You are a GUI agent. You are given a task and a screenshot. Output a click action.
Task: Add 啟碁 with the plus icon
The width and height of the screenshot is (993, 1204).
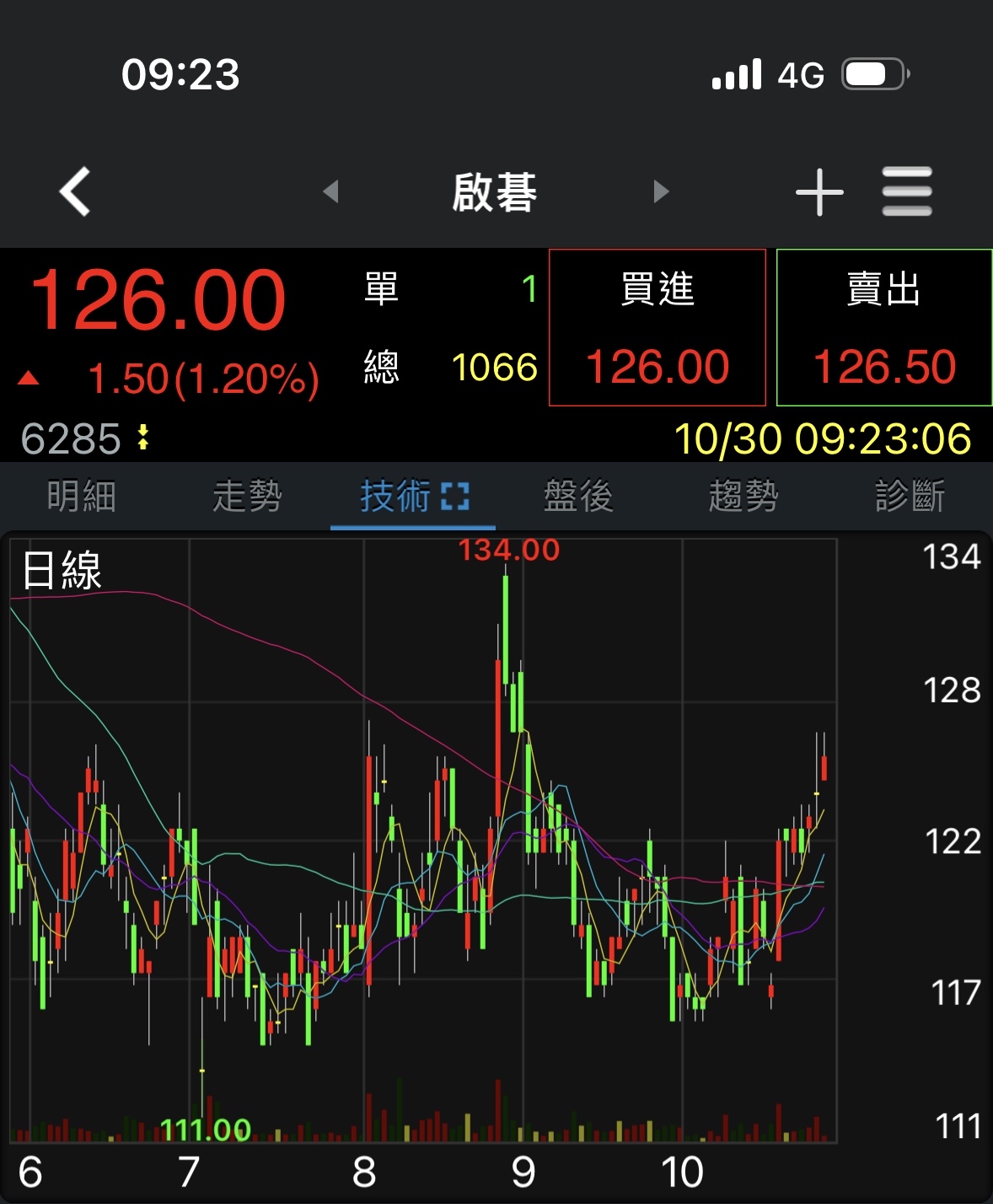click(819, 192)
